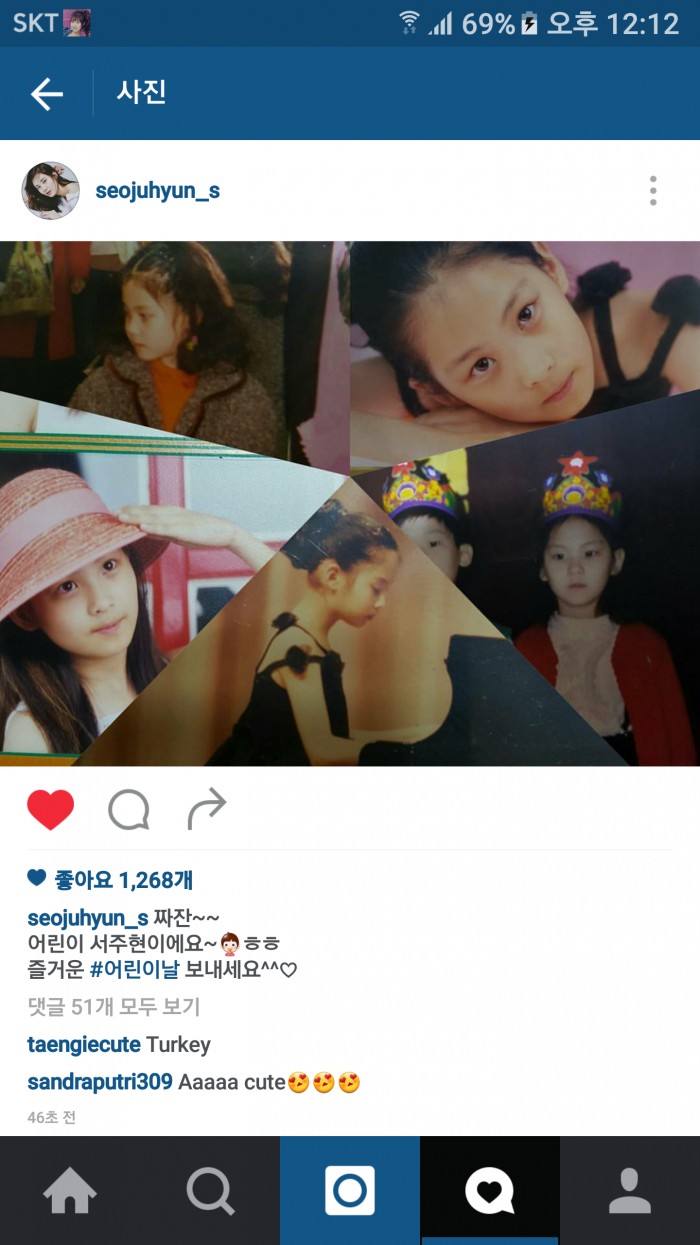Open the #어린이날 hashtag
Viewport: 700px width, 1245px height.
pyautogui.click(x=134, y=969)
